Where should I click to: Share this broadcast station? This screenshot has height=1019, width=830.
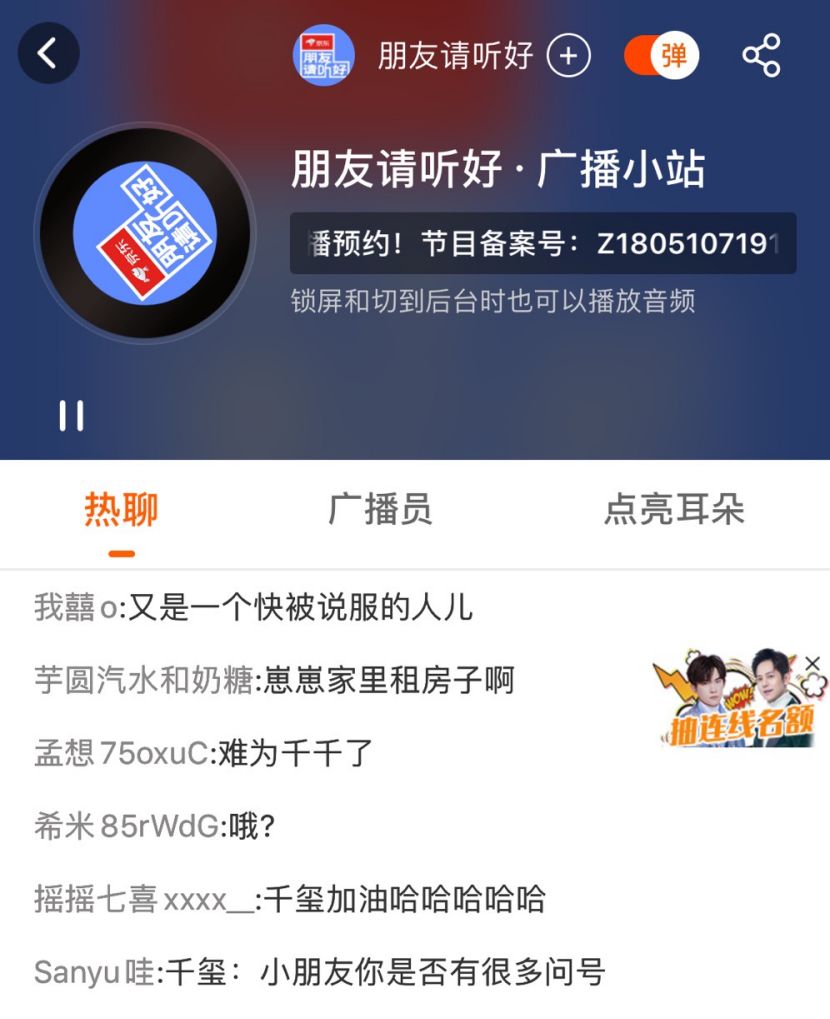(x=761, y=56)
